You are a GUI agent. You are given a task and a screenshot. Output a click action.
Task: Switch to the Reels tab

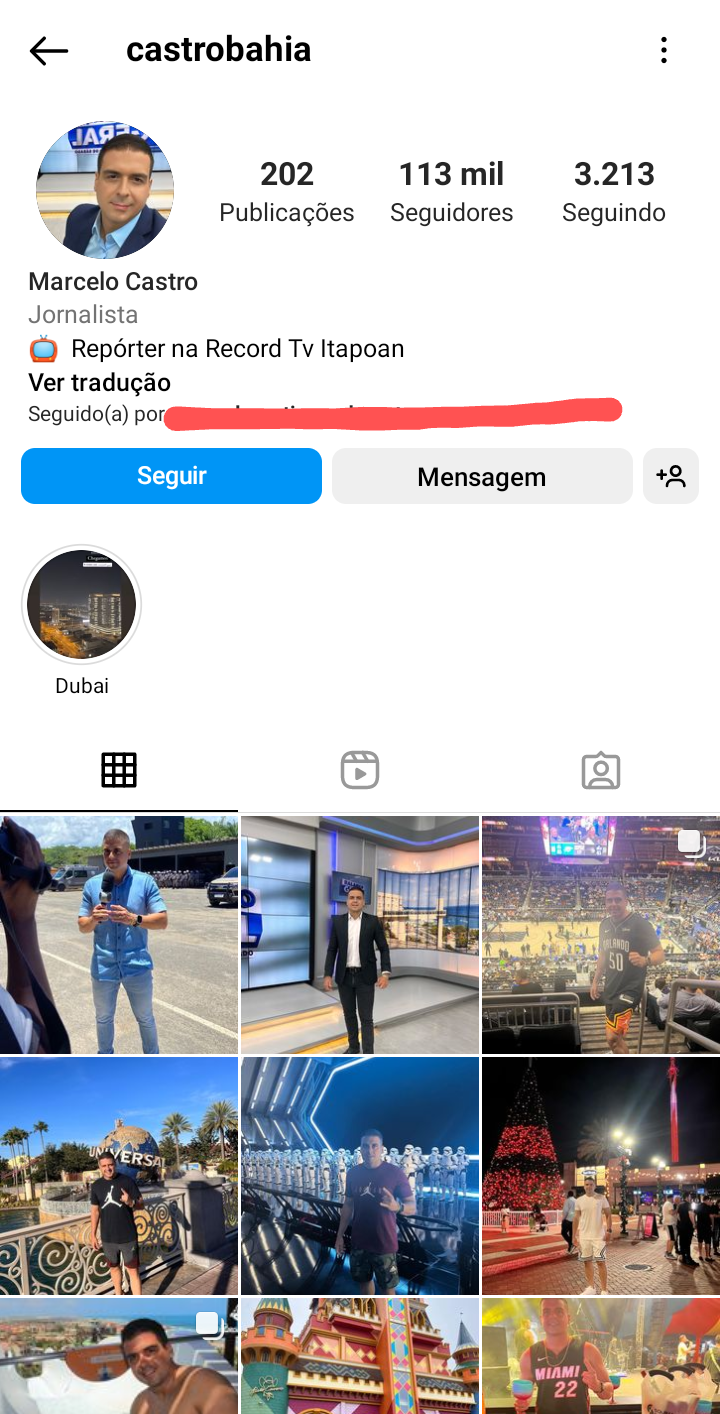tap(360, 771)
